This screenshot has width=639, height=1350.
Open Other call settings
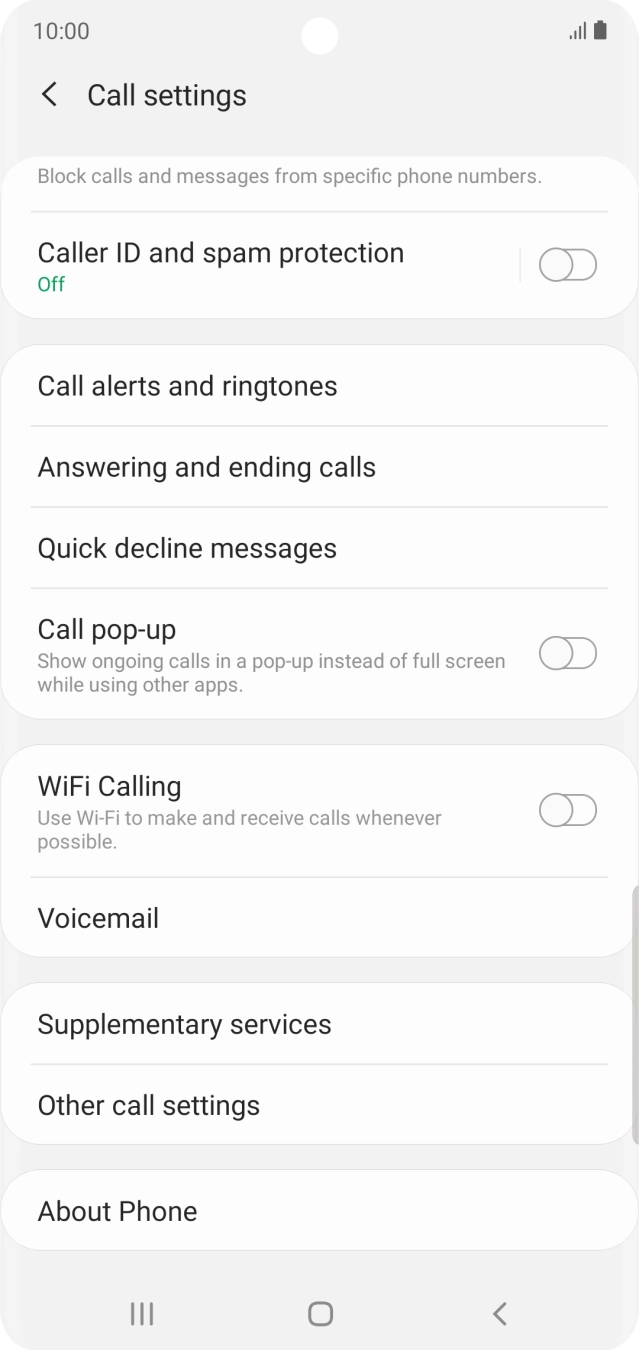pyautogui.click(x=319, y=1105)
